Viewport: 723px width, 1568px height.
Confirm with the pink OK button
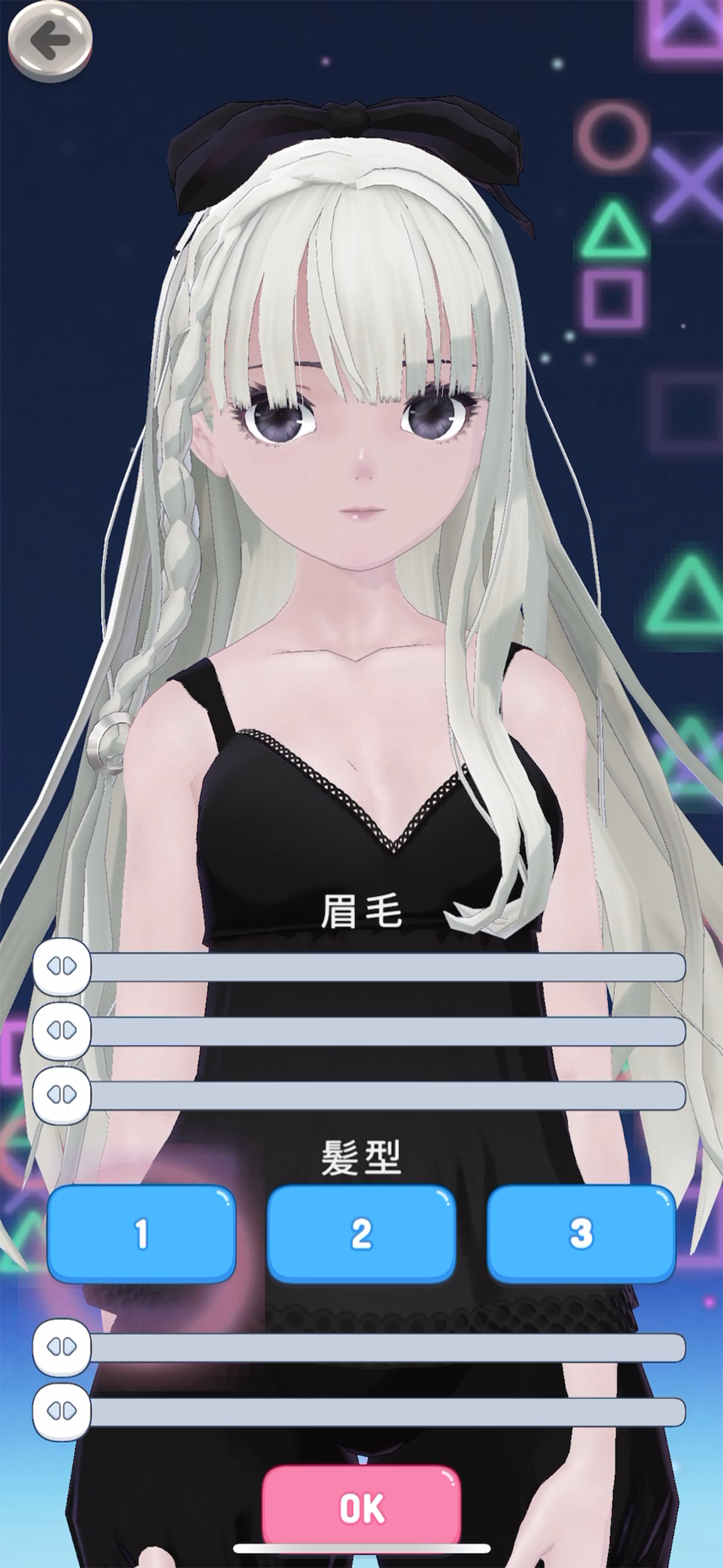pos(361,1508)
